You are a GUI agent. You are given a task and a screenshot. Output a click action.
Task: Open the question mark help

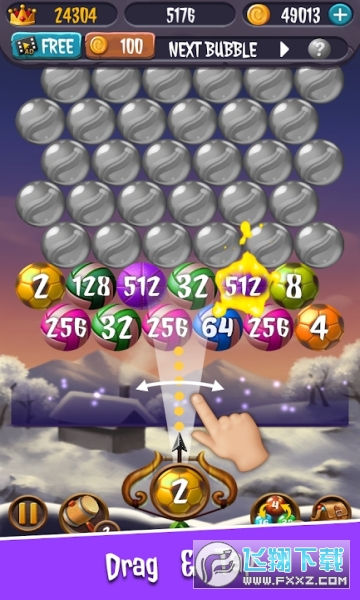tap(319, 49)
